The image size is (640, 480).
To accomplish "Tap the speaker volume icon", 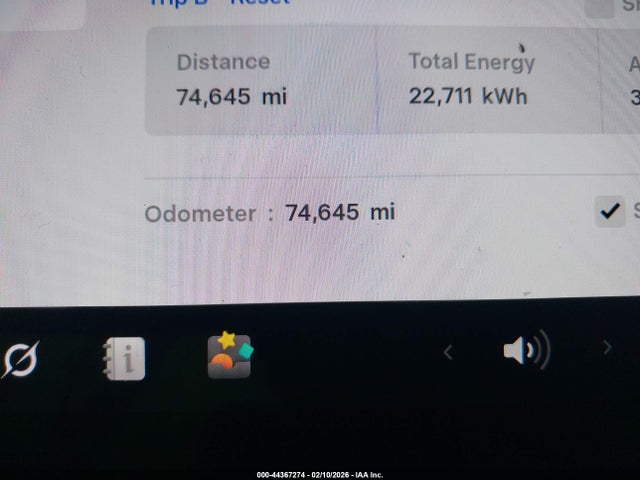I will pos(526,351).
